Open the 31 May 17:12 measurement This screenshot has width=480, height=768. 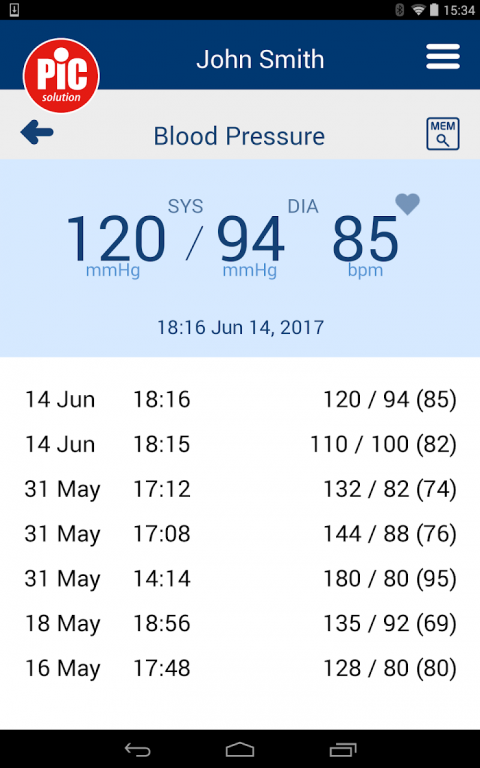pyautogui.click(x=240, y=489)
